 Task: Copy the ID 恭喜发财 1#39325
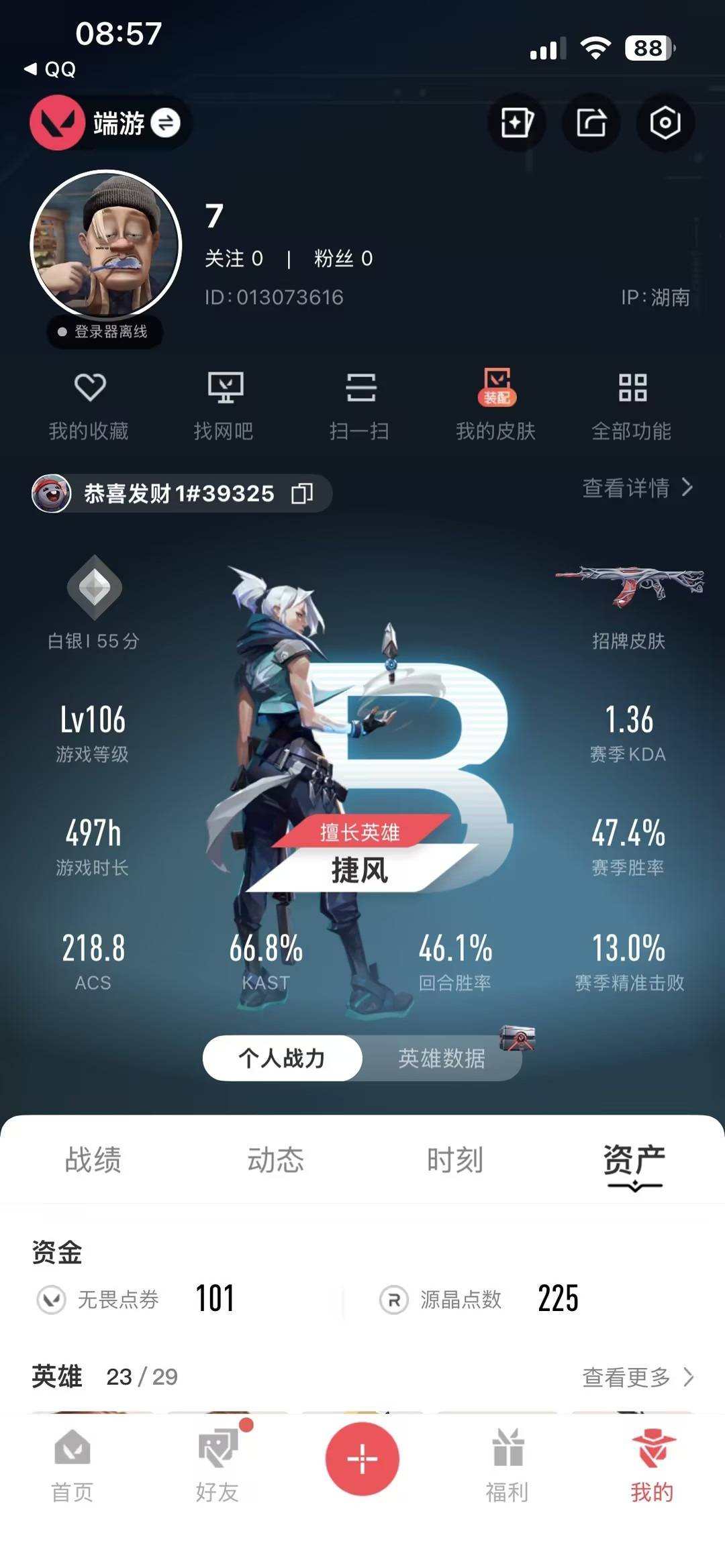coord(302,493)
